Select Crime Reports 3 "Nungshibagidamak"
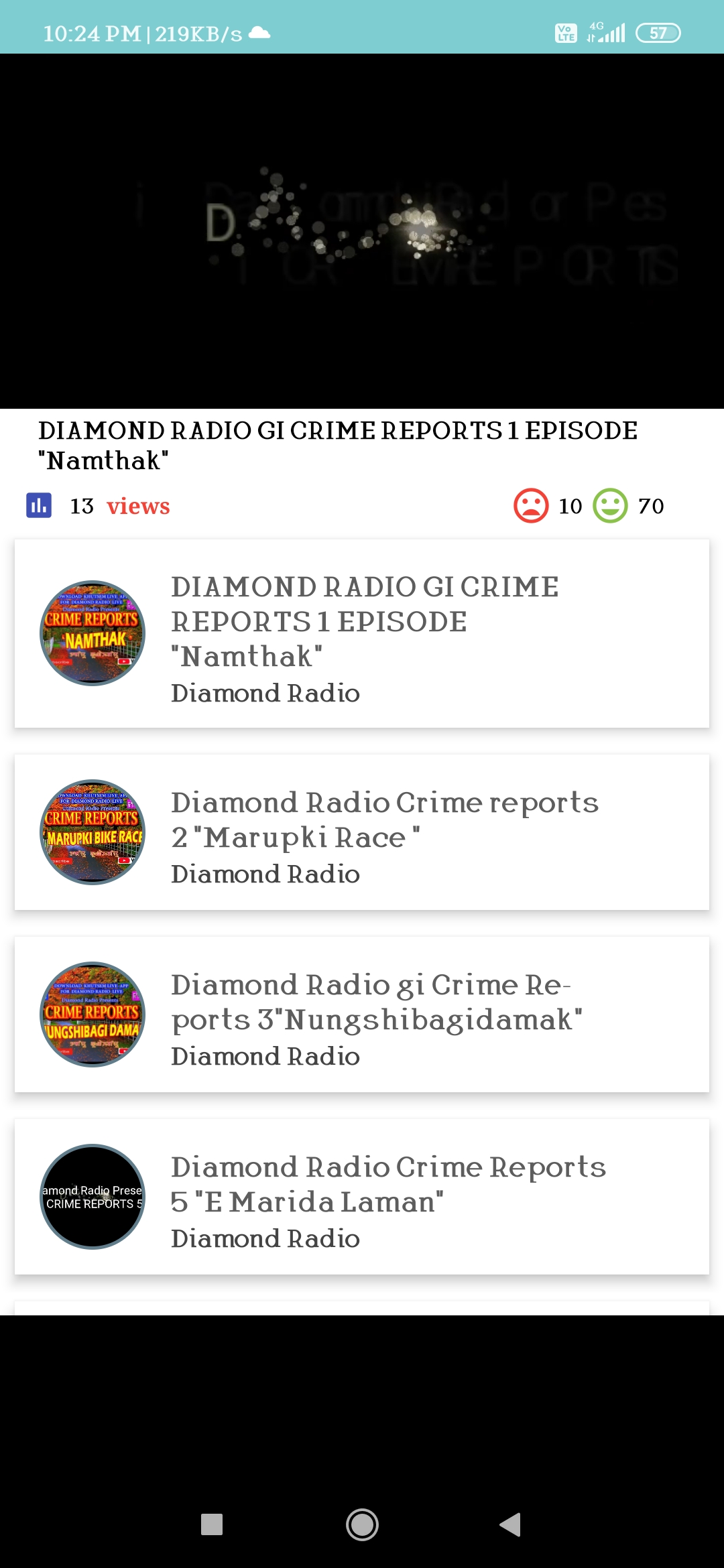Image resolution: width=724 pixels, height=1568 pixels. (x=362, y=1015)
